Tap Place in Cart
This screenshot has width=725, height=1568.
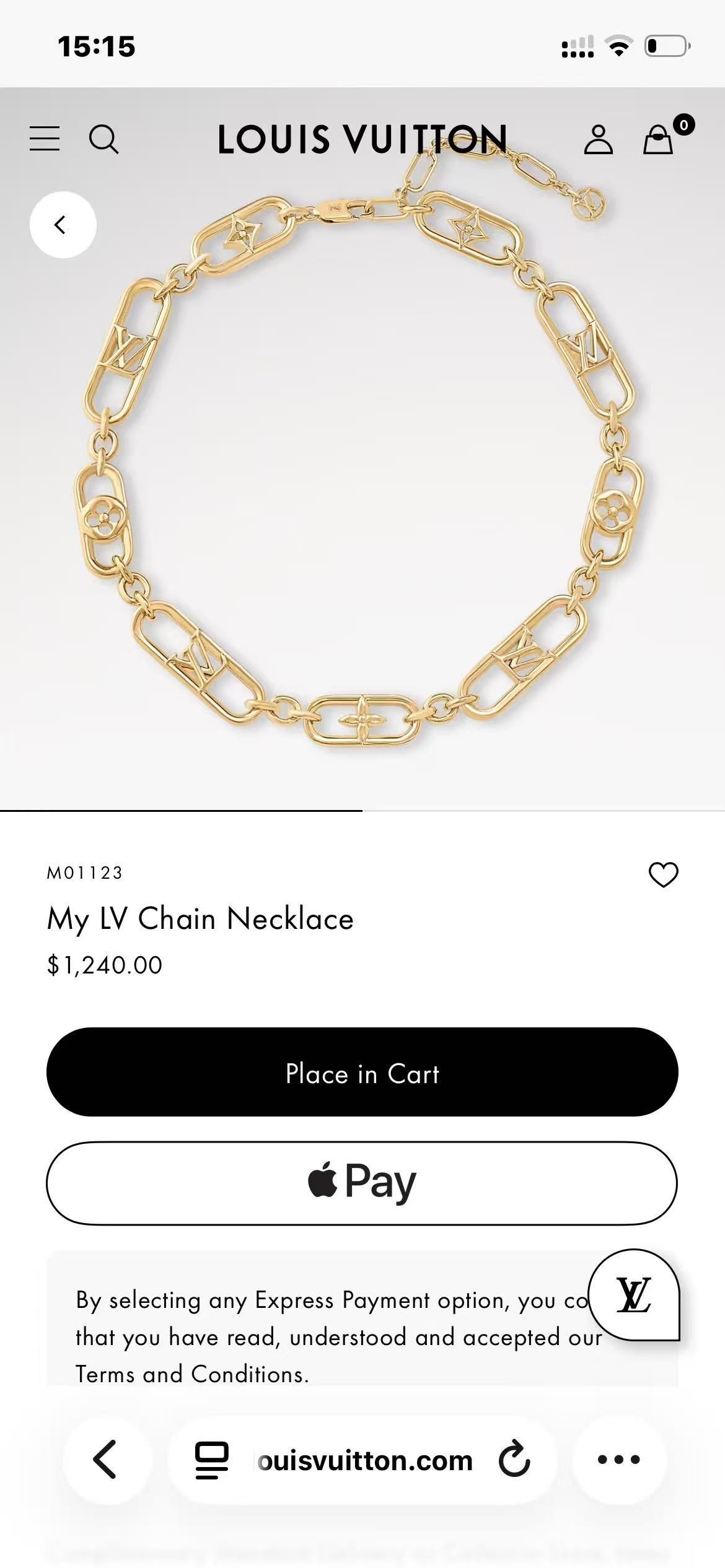pyautogui.click(x=362, y=1073)
